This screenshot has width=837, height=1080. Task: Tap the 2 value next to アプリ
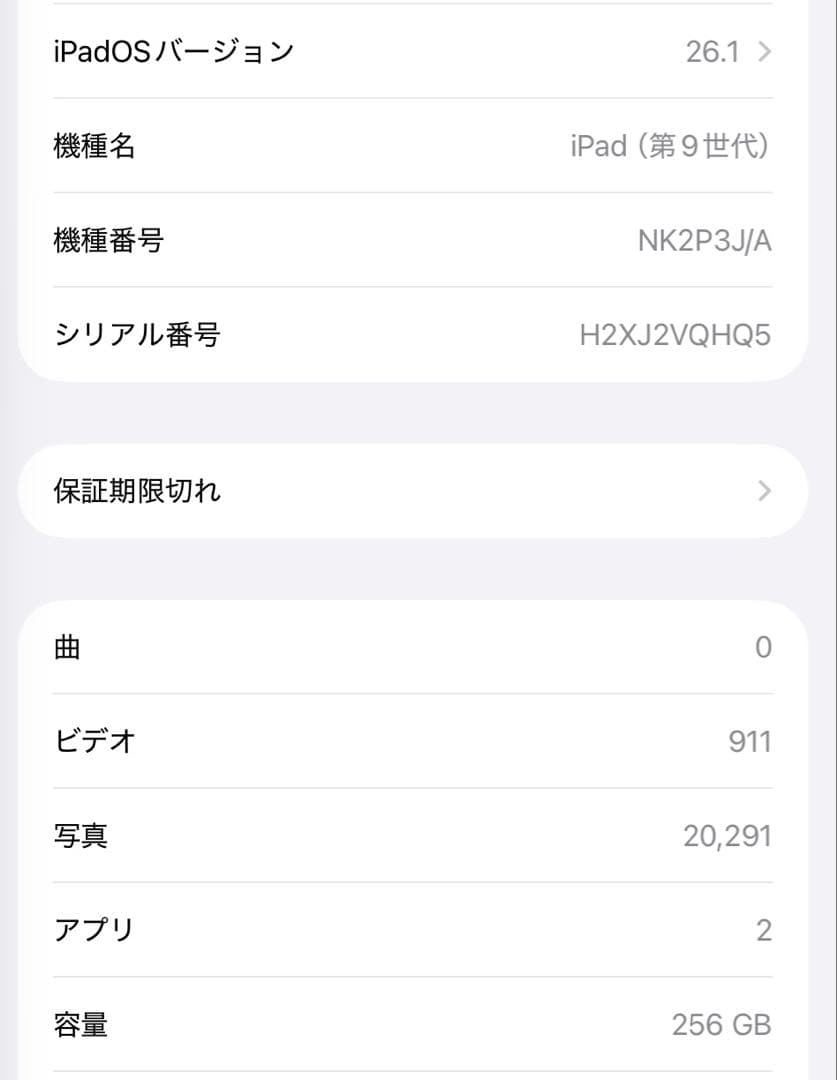[x=765, y=929]
